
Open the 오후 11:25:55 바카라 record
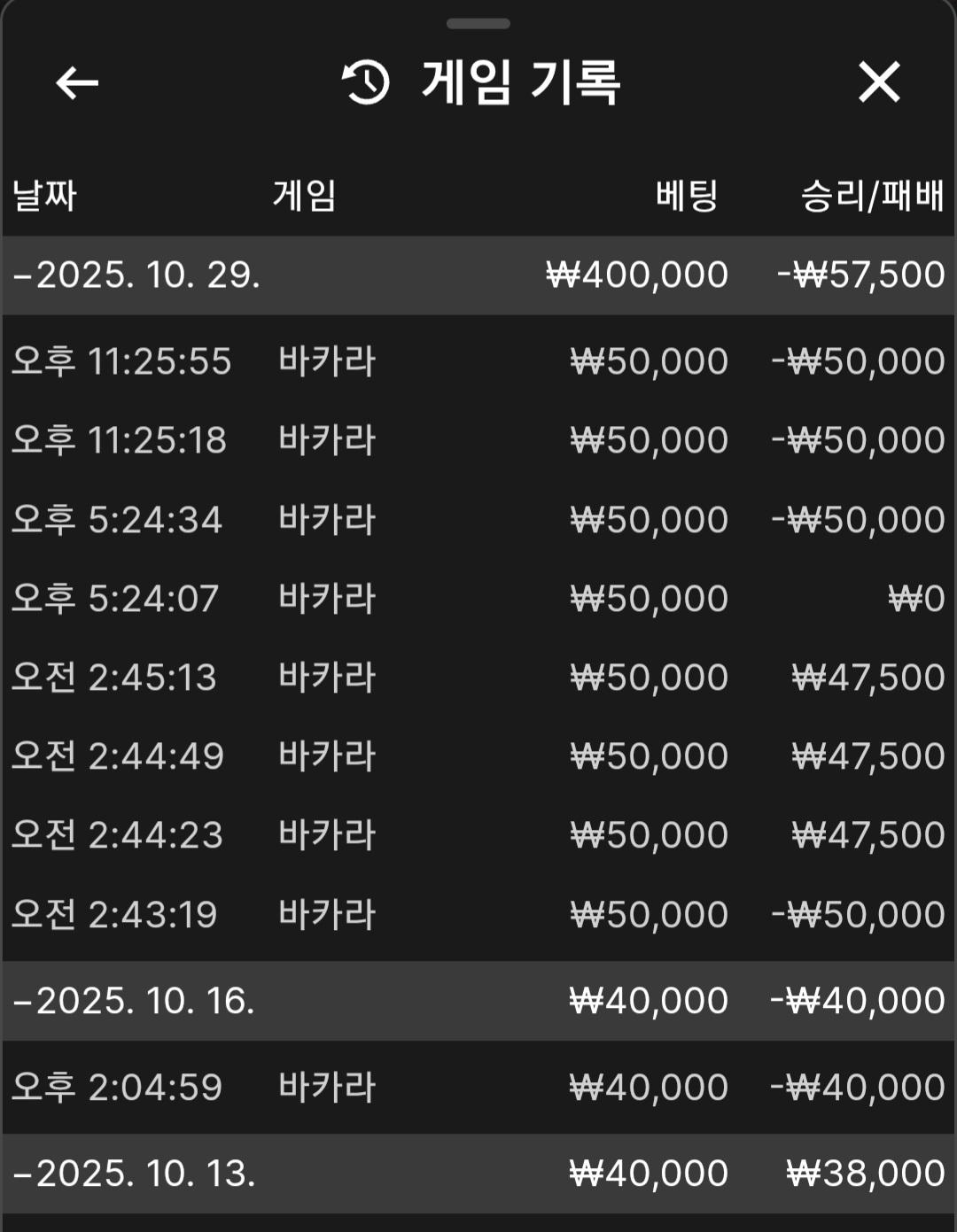pos(478,361)
